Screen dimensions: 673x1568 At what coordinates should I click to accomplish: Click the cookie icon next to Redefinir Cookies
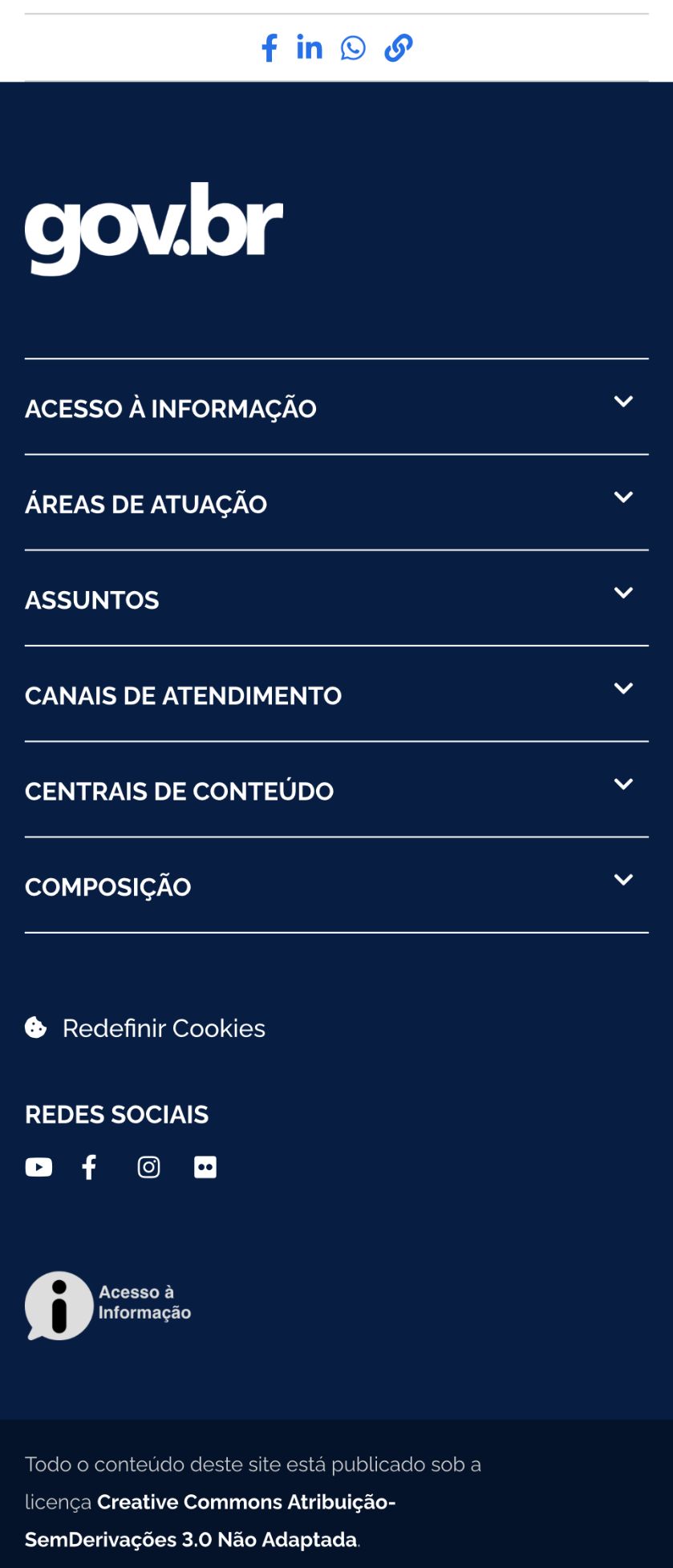coord(35,1027)
